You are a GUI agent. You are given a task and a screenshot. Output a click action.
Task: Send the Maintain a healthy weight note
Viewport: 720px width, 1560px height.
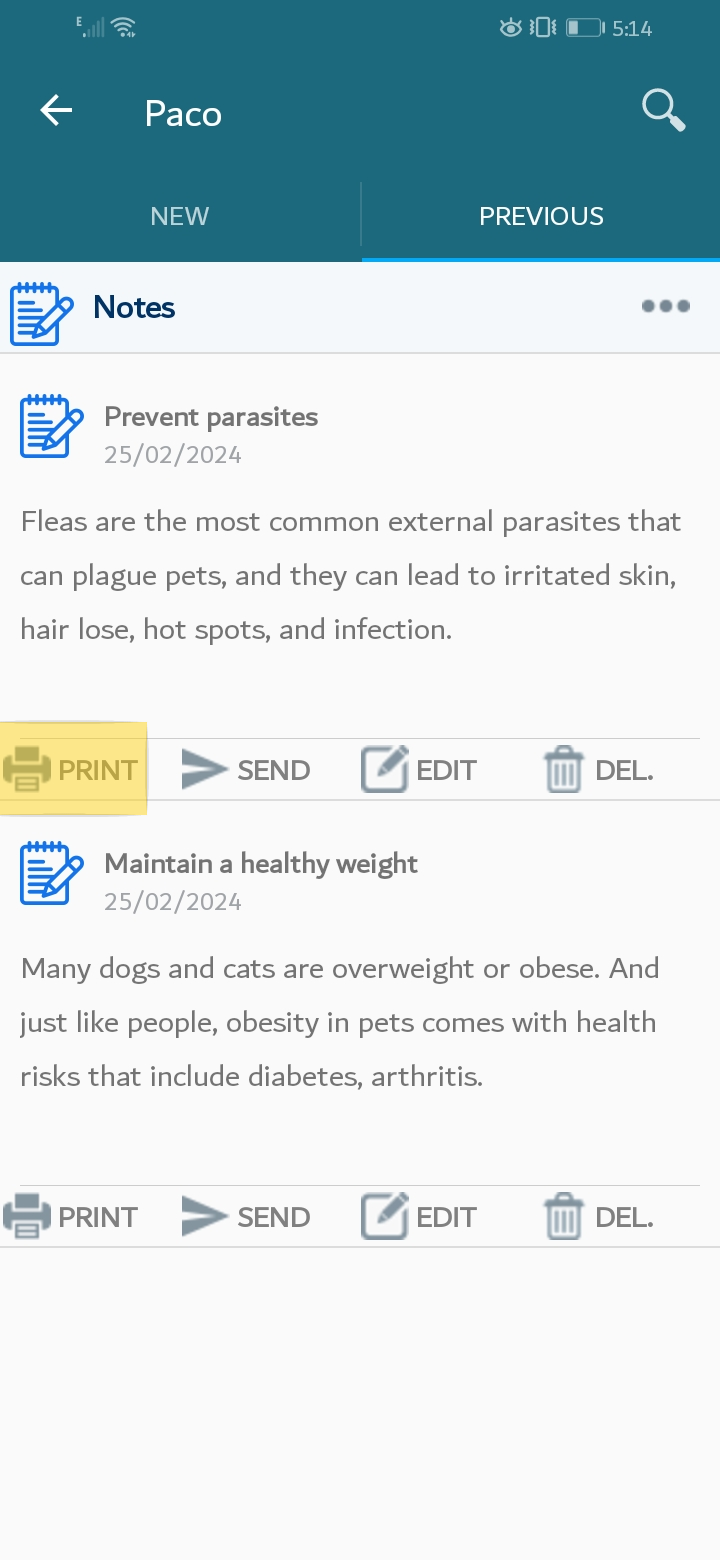click(246, 1217)
